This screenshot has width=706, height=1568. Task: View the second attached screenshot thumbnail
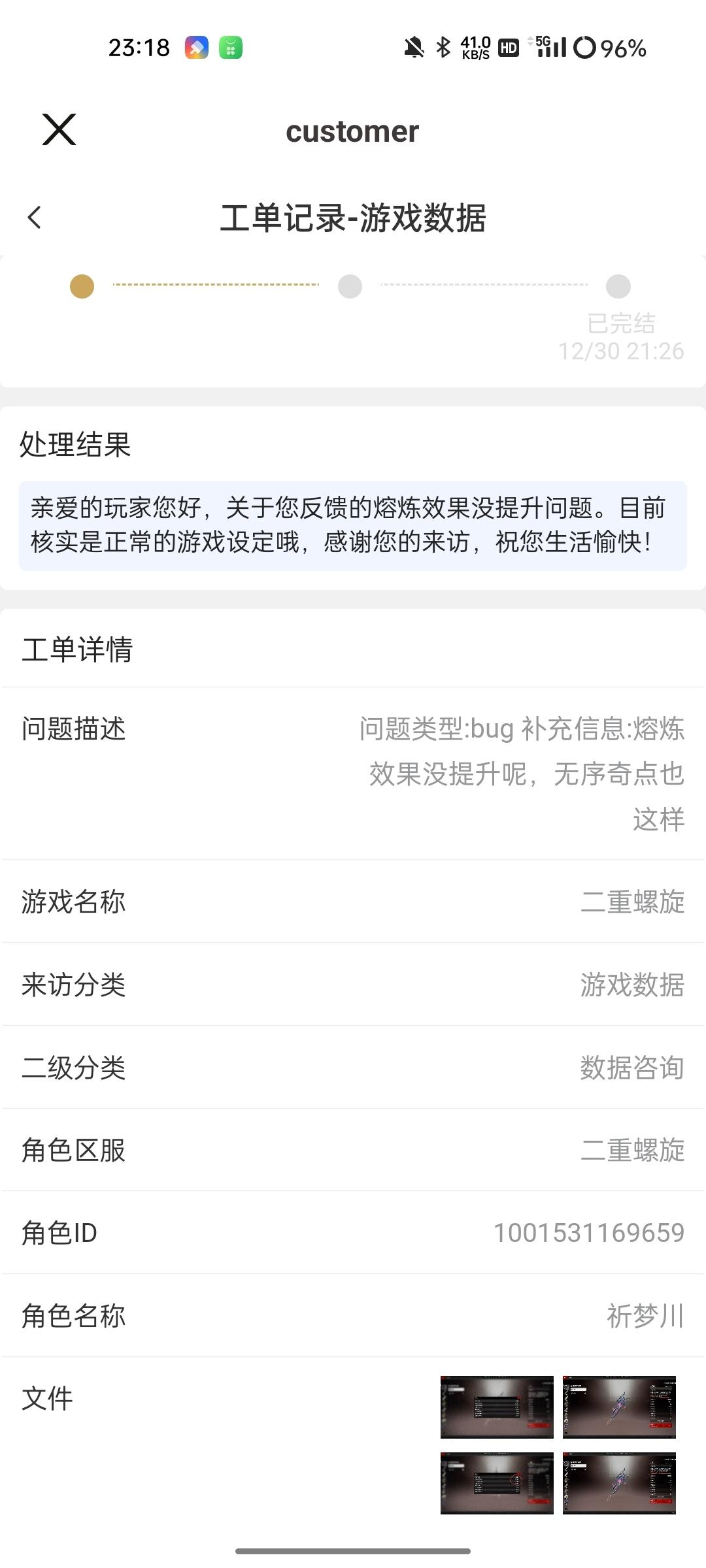pos(619,1407)
